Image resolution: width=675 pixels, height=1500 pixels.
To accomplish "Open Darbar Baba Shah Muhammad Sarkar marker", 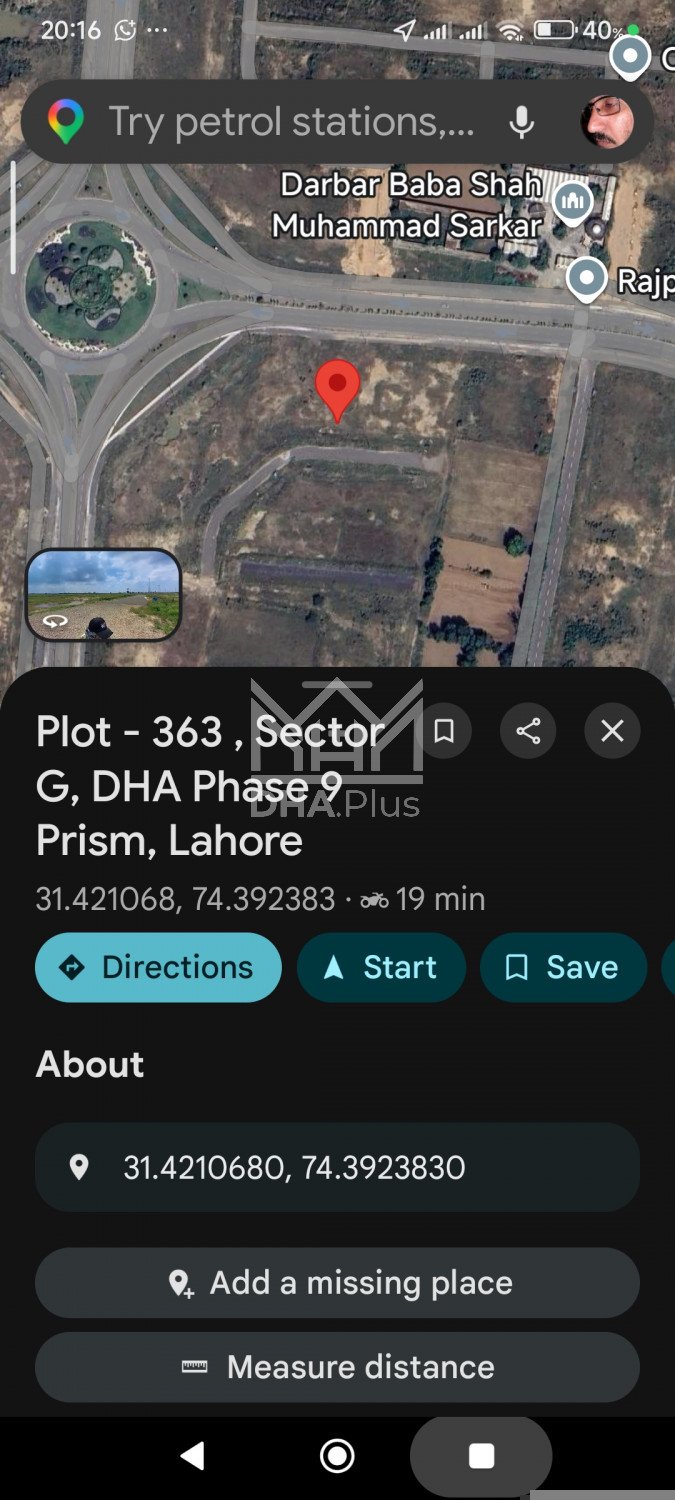I will tap(572, 202).
